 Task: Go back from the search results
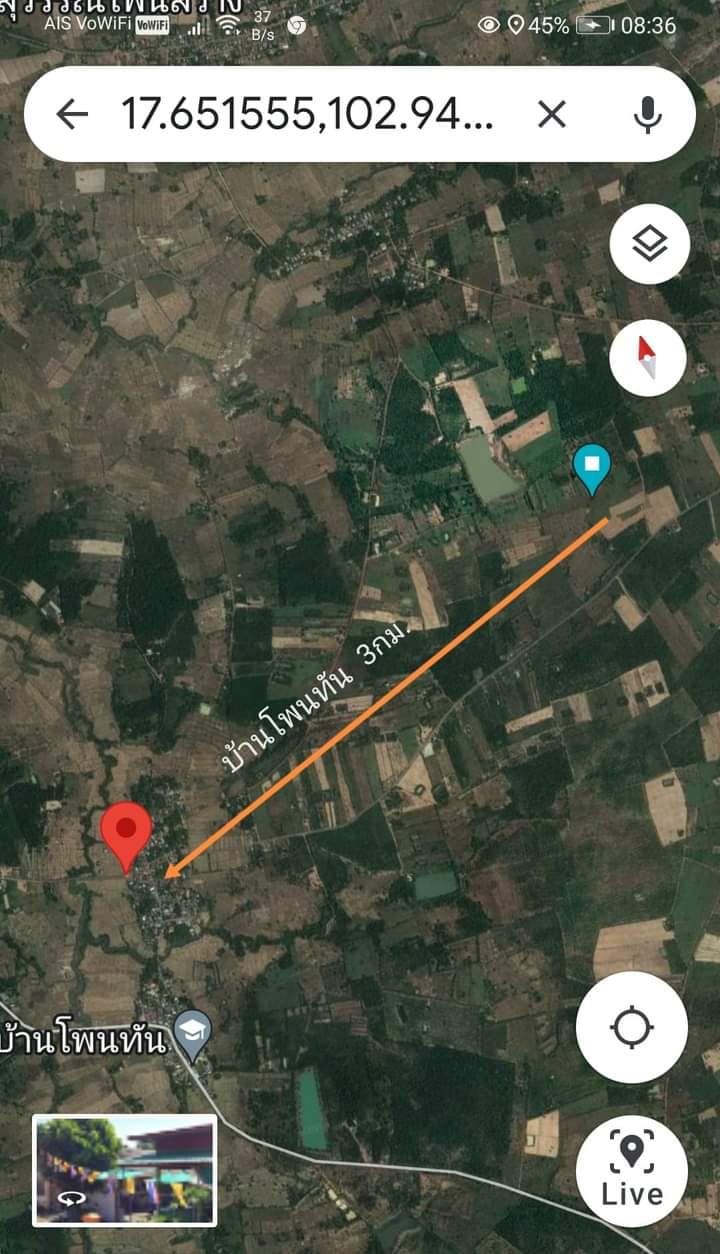[x=72, y=115]
